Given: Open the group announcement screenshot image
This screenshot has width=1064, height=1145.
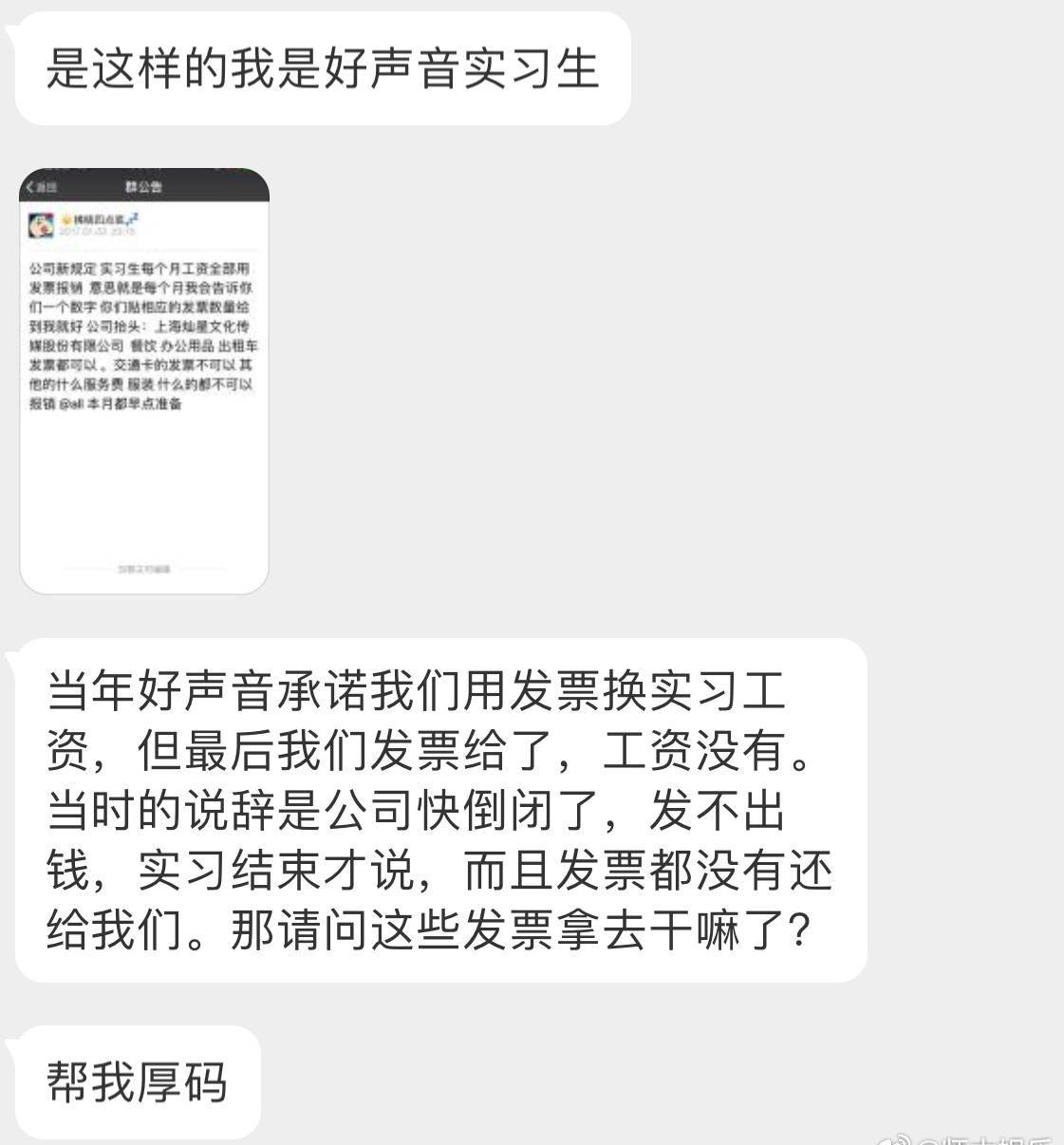Looking at the screenshot, I should (x=144, y=381).
